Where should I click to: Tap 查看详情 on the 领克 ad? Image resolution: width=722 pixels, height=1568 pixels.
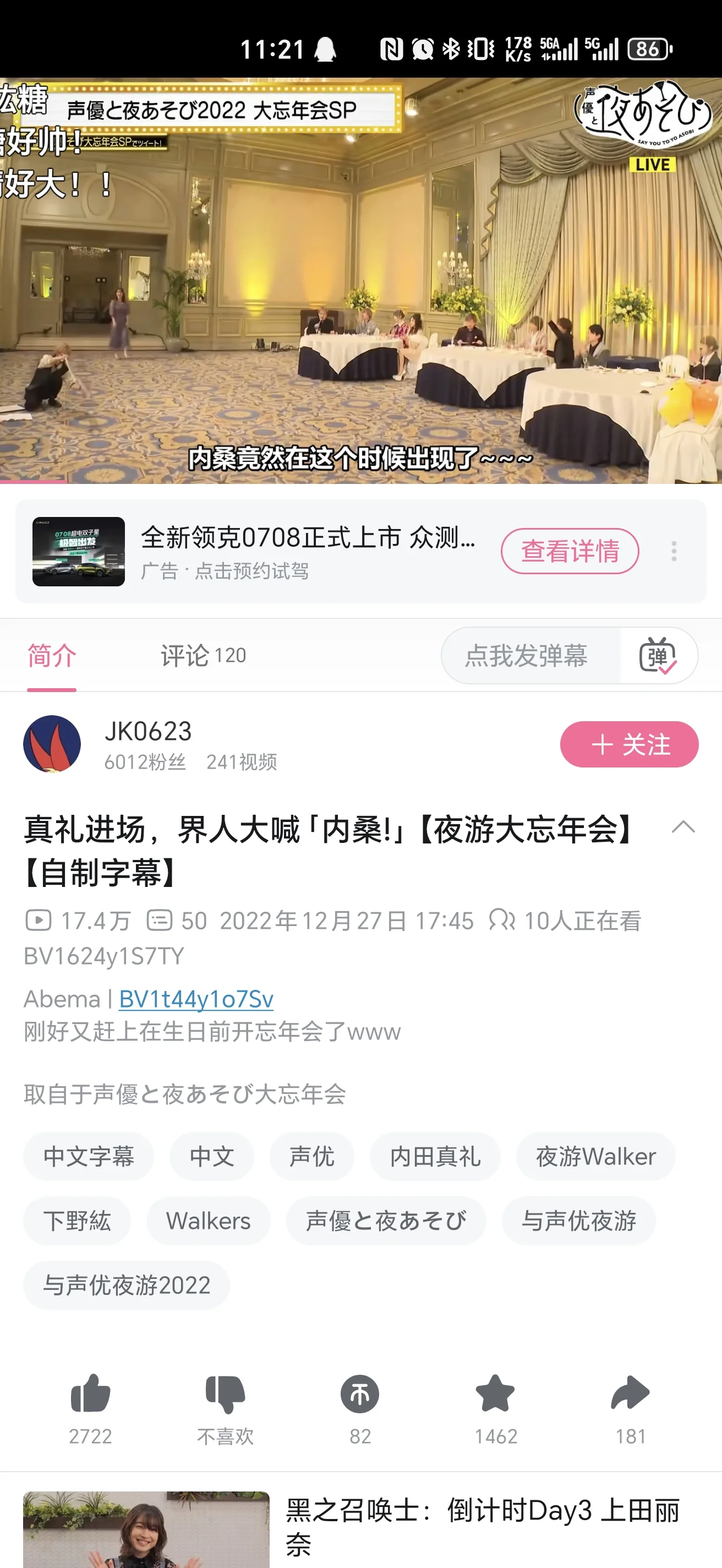point(570,551)
